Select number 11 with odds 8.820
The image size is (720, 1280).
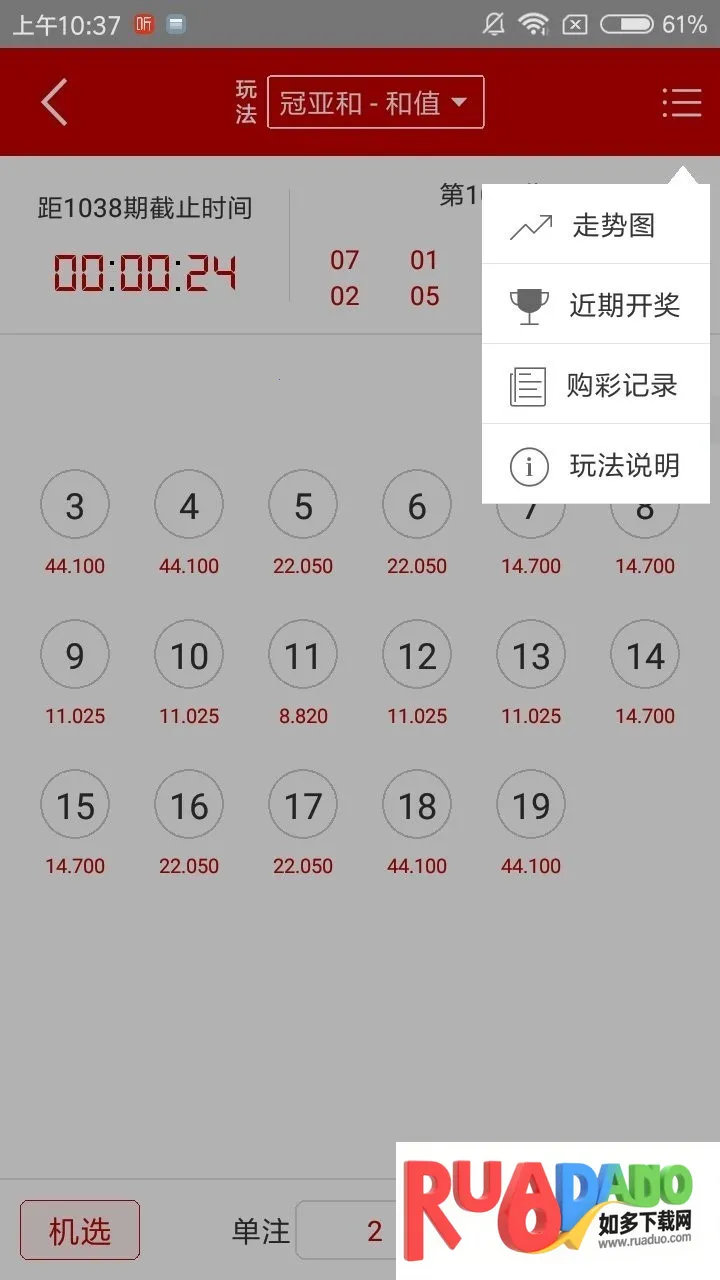tap(303, 657)
